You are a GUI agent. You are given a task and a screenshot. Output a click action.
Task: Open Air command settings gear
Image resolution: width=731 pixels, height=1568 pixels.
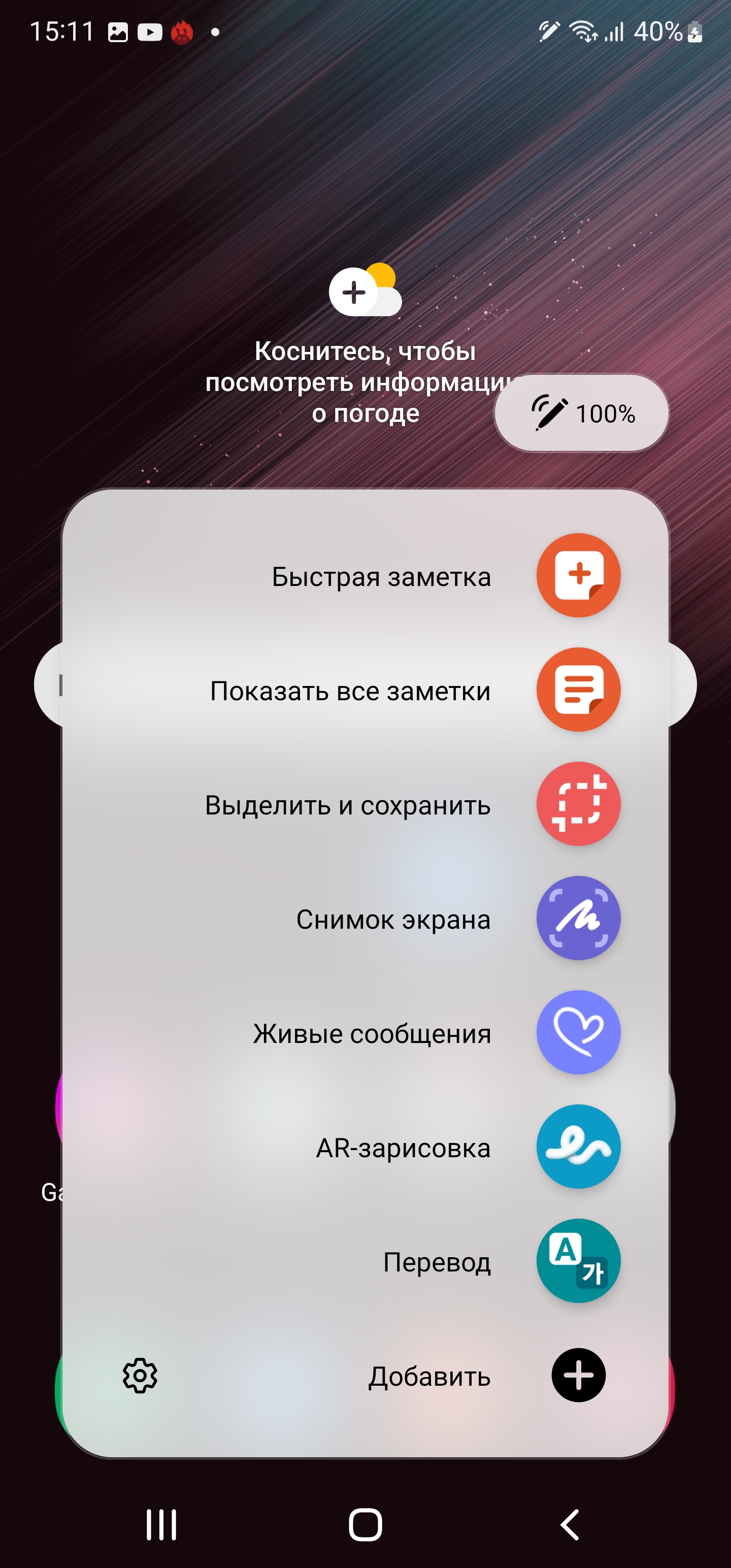coord(140,1375)
